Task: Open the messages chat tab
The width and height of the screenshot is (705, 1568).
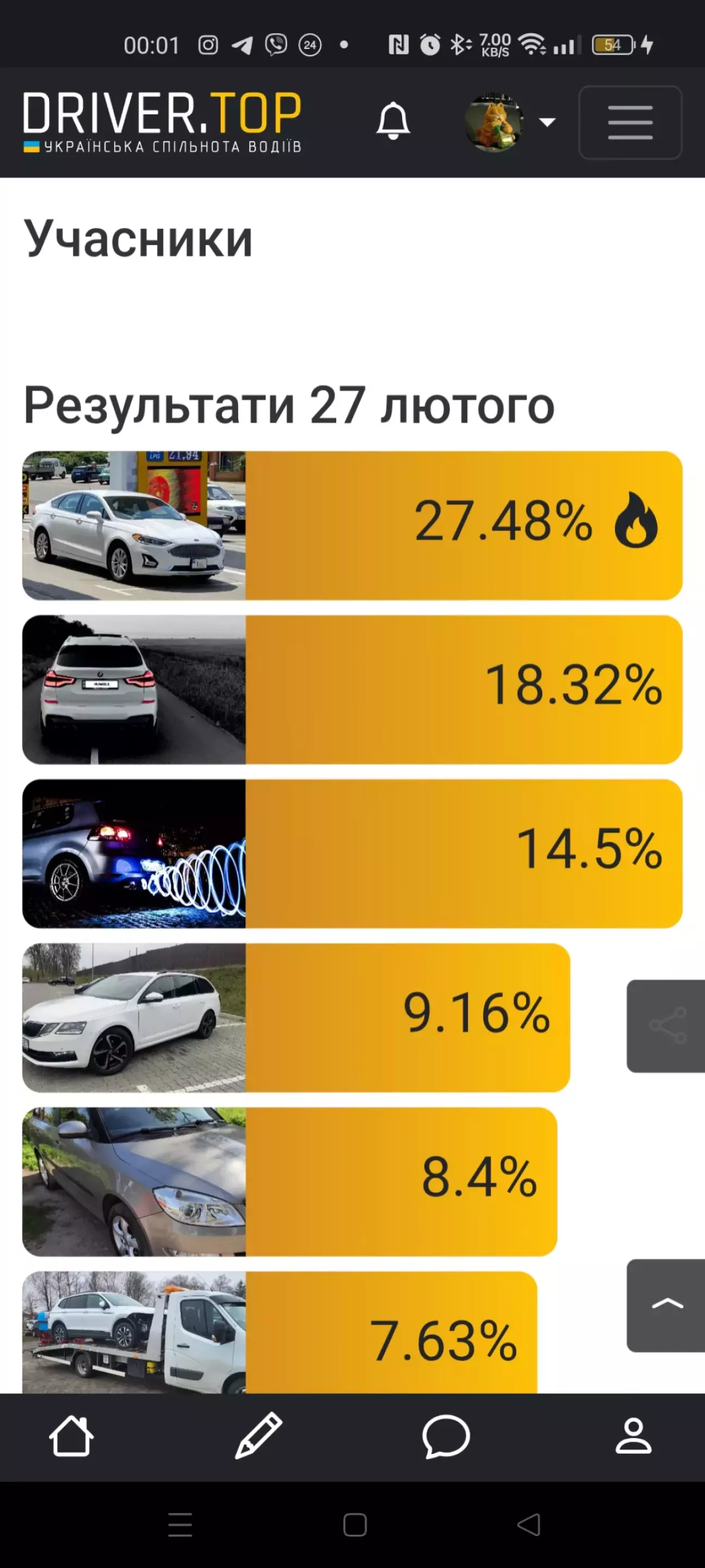Action: click(446, 1436)
